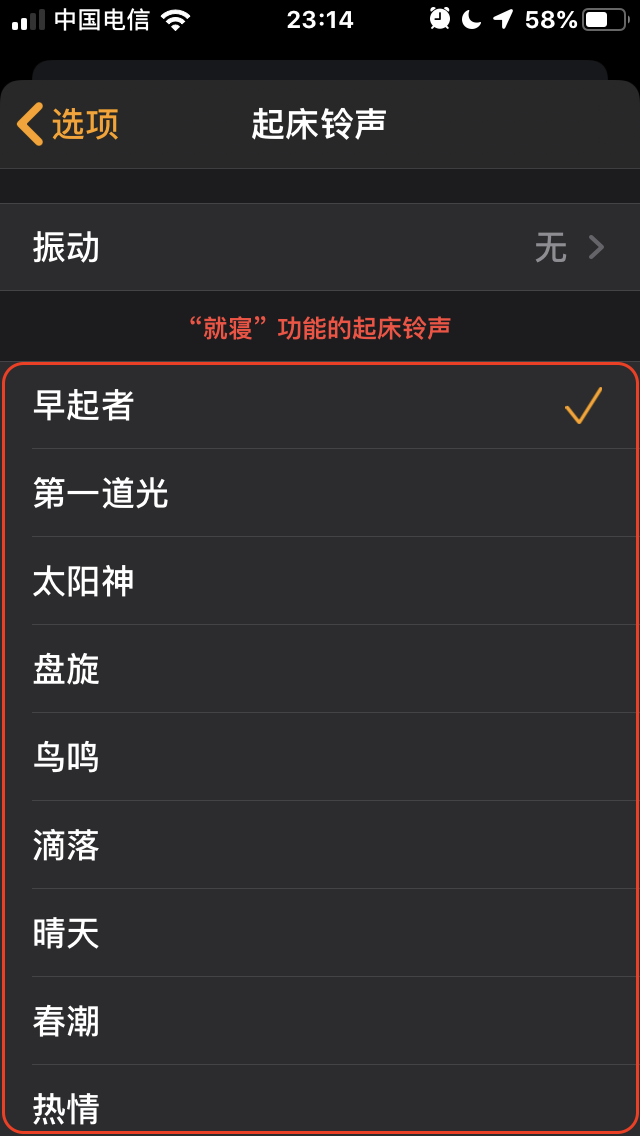Viewport: 640px width, 1136px height.
Task: Choose the 滴落 ringtone
Action: [320, 846]
